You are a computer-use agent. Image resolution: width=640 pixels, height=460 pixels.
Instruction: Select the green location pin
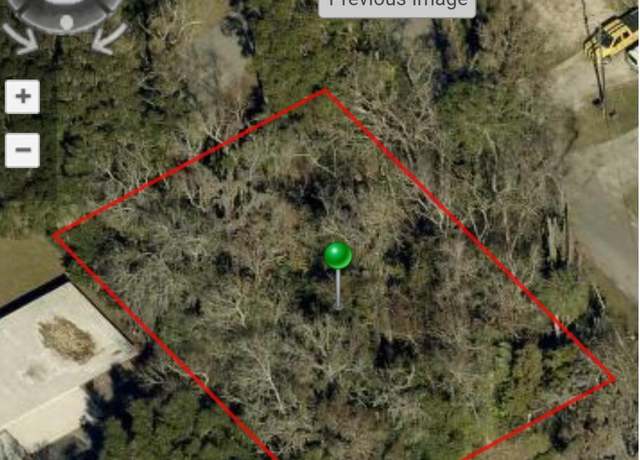[x=338, y=256]
